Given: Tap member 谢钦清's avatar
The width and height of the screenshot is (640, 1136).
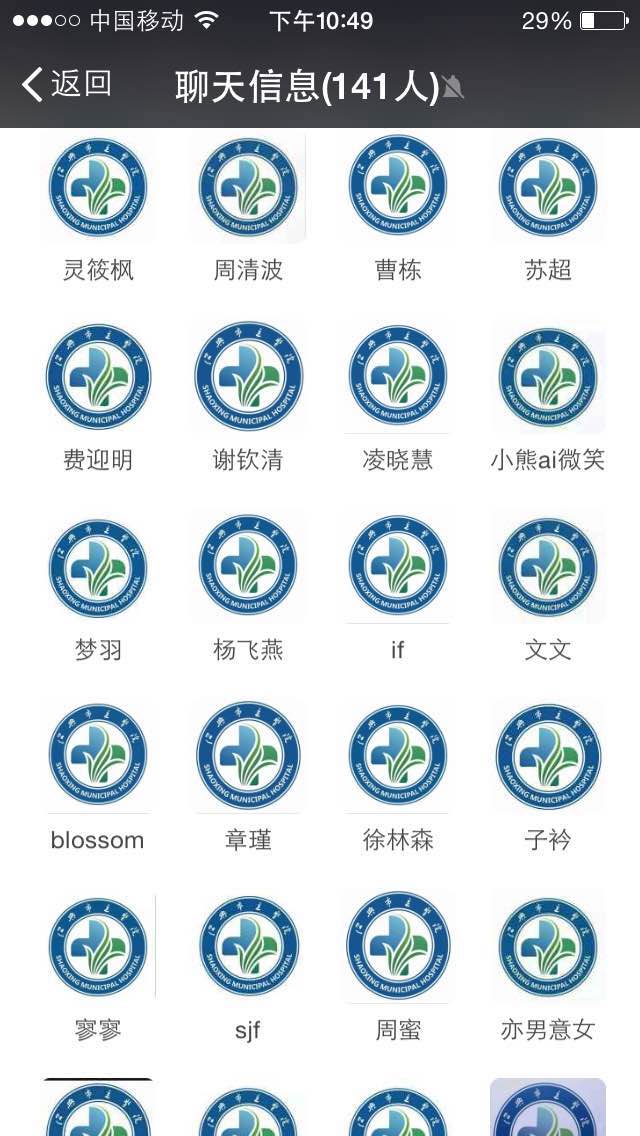Looking at the screenshot, I should click(248, 377).
